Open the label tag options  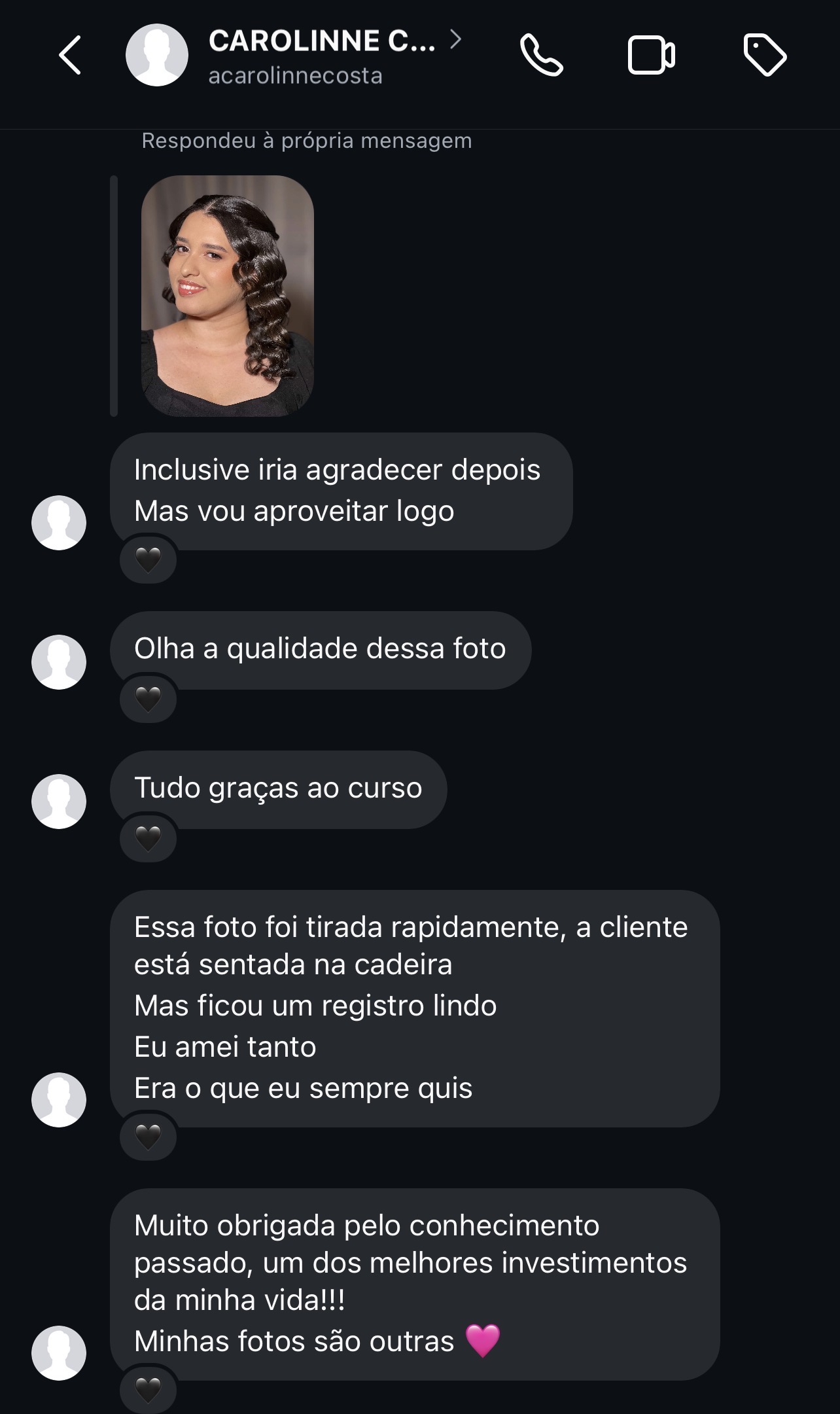(765, 56)
